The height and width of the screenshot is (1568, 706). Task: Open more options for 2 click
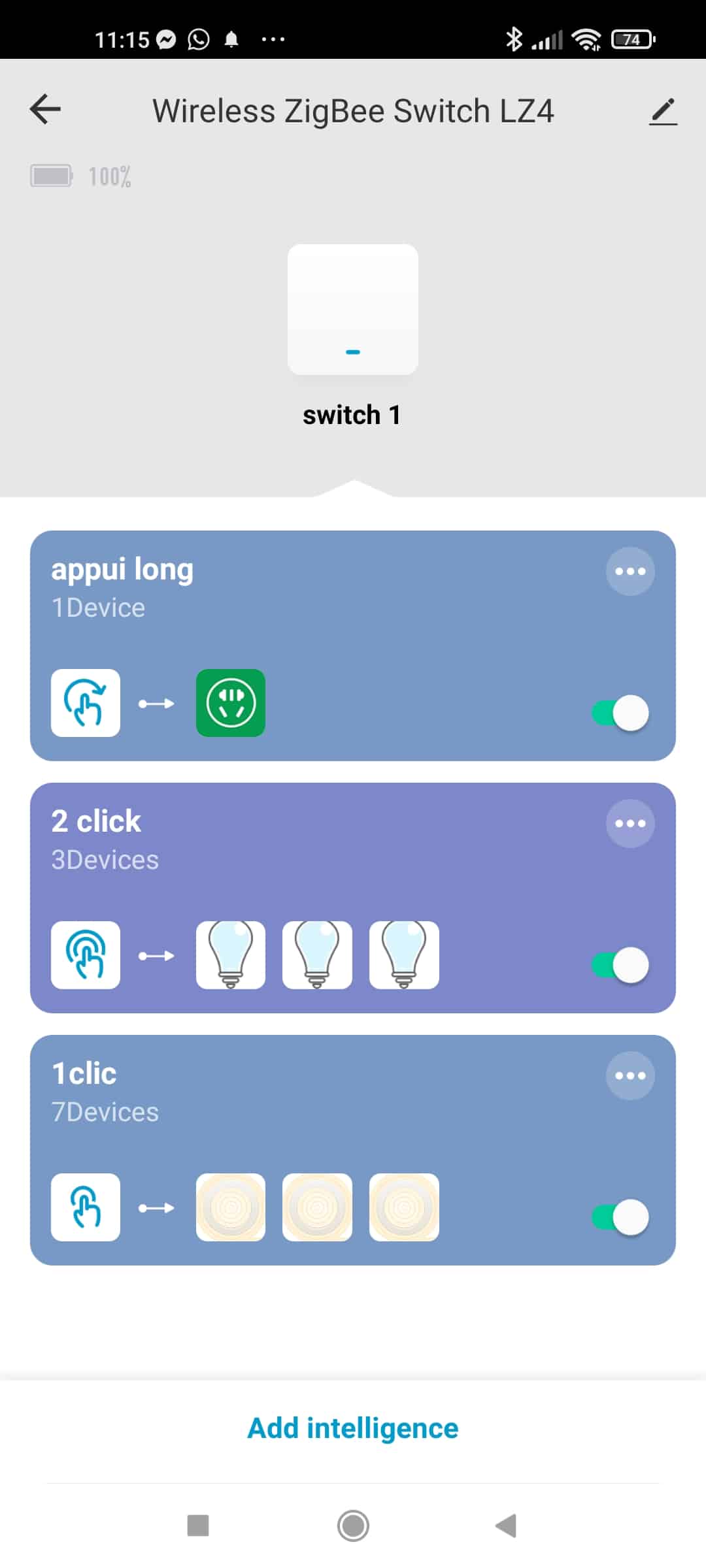[630, 823]
